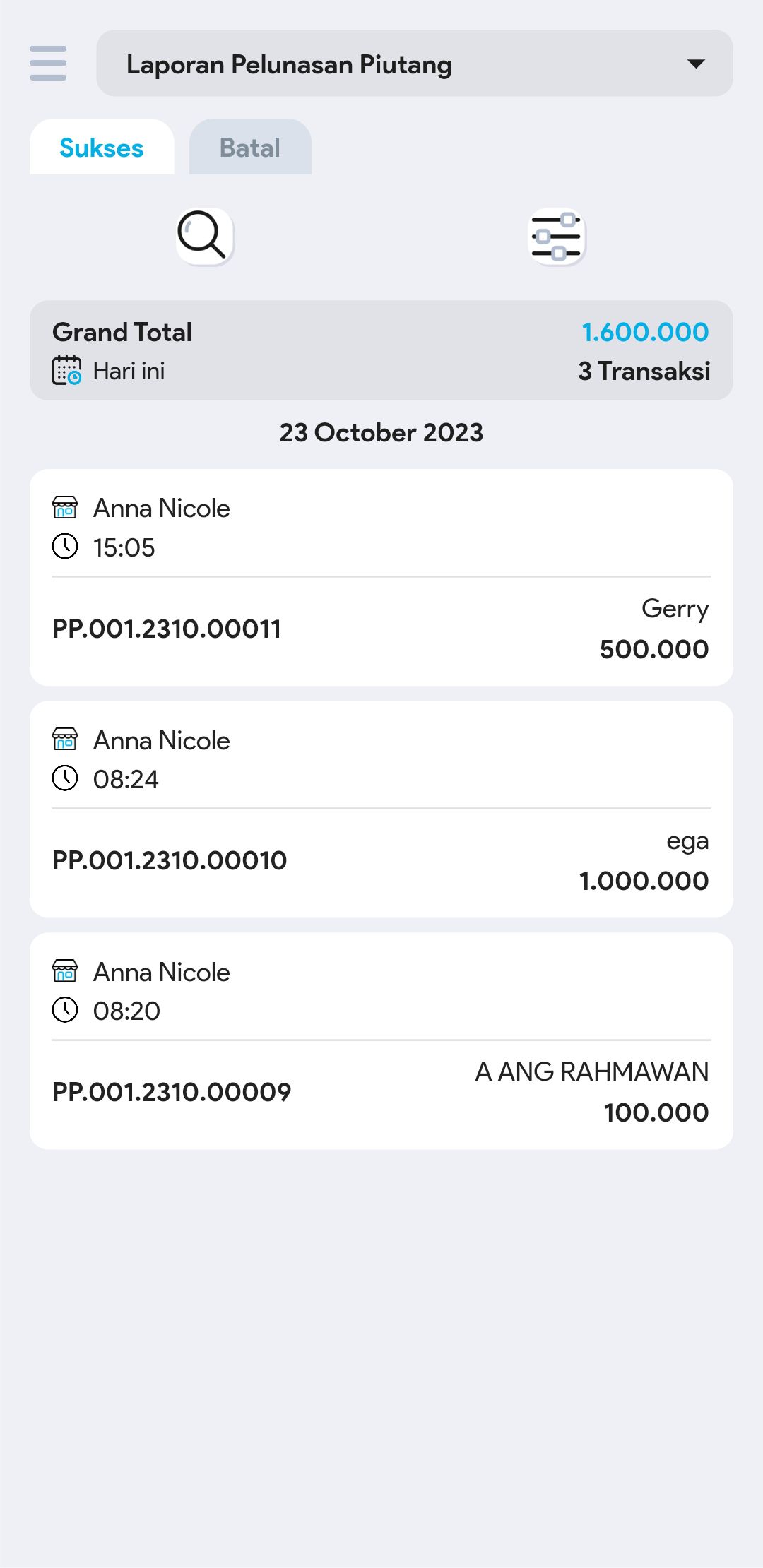Viewport: 763px width, 1568px height.
Task: Expand the Laporan Pelunasan Piutang dropdown
Action: point(414,64)
